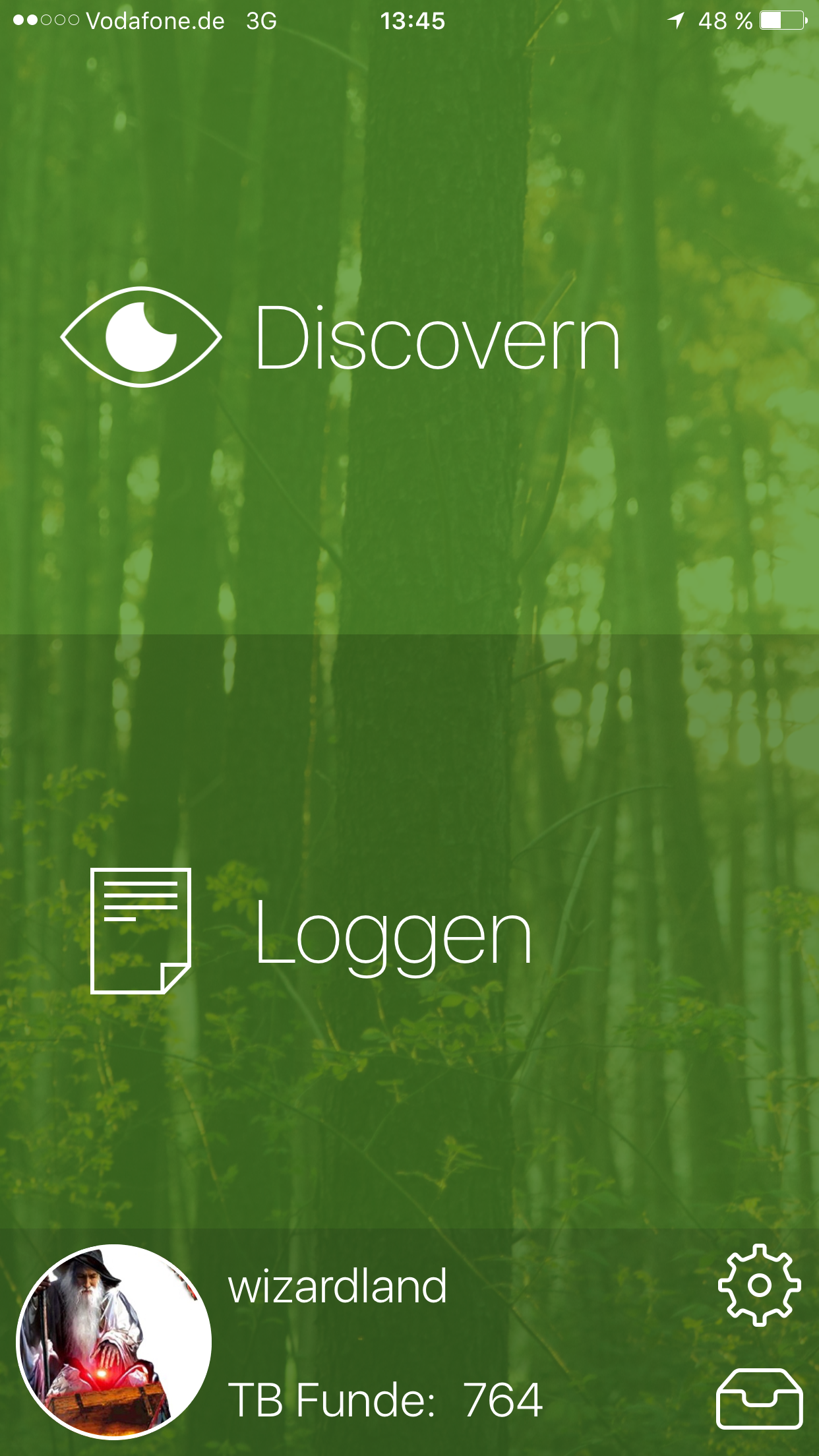Open settings via the gear icon
Image resolution: width=819 pixels, height=1456 pixels.
tap(760, 1285)
